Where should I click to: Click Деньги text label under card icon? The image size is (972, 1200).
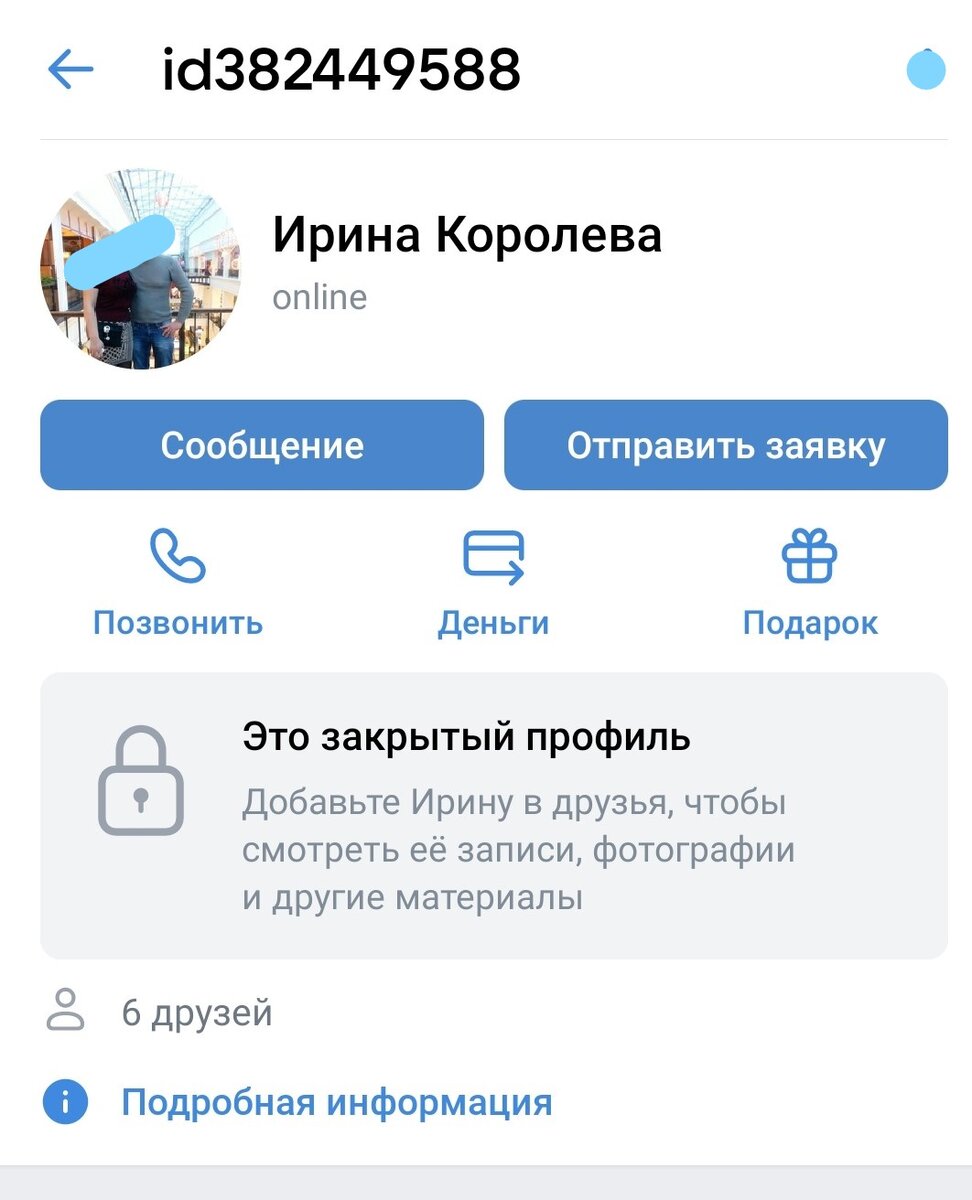coord(493,622)
